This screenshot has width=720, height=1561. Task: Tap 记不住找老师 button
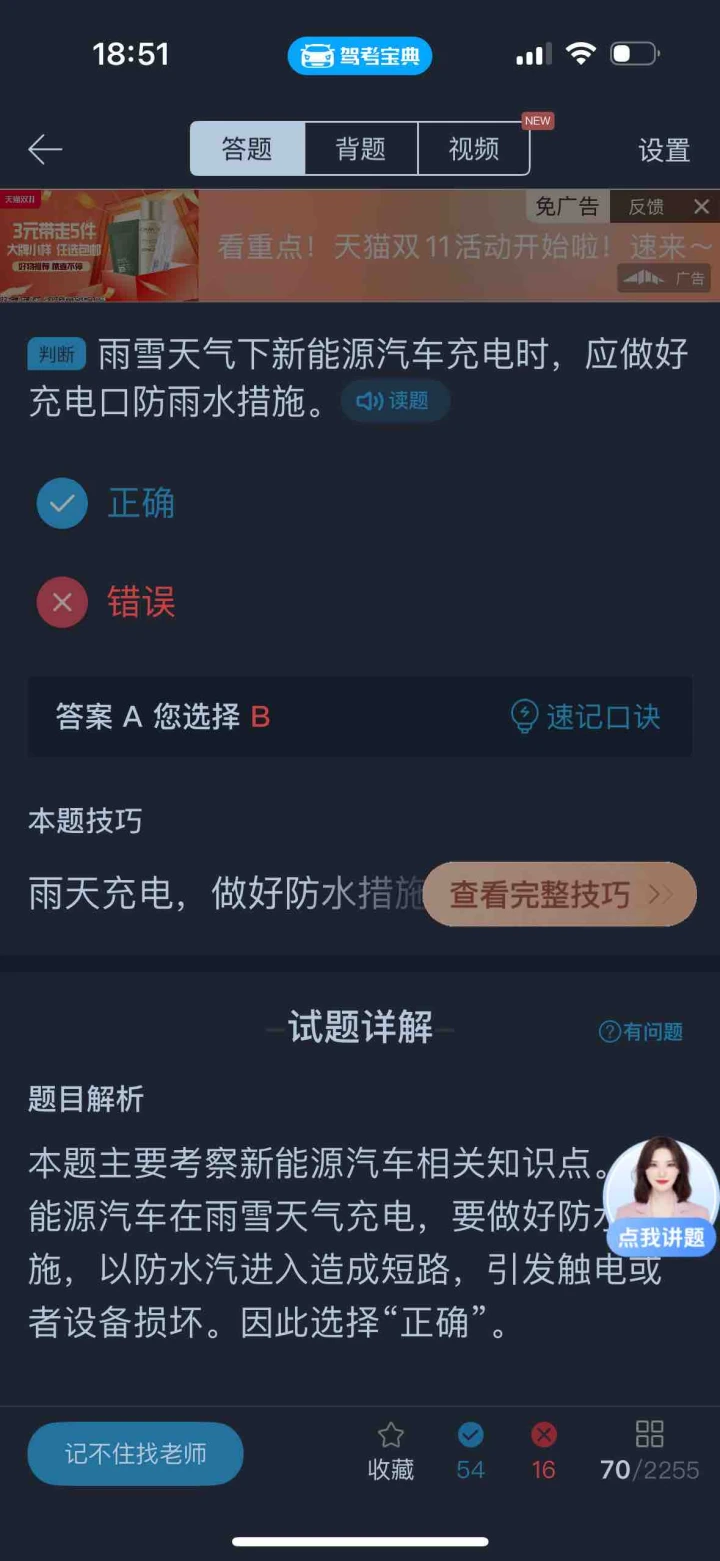coord(135,1453)
